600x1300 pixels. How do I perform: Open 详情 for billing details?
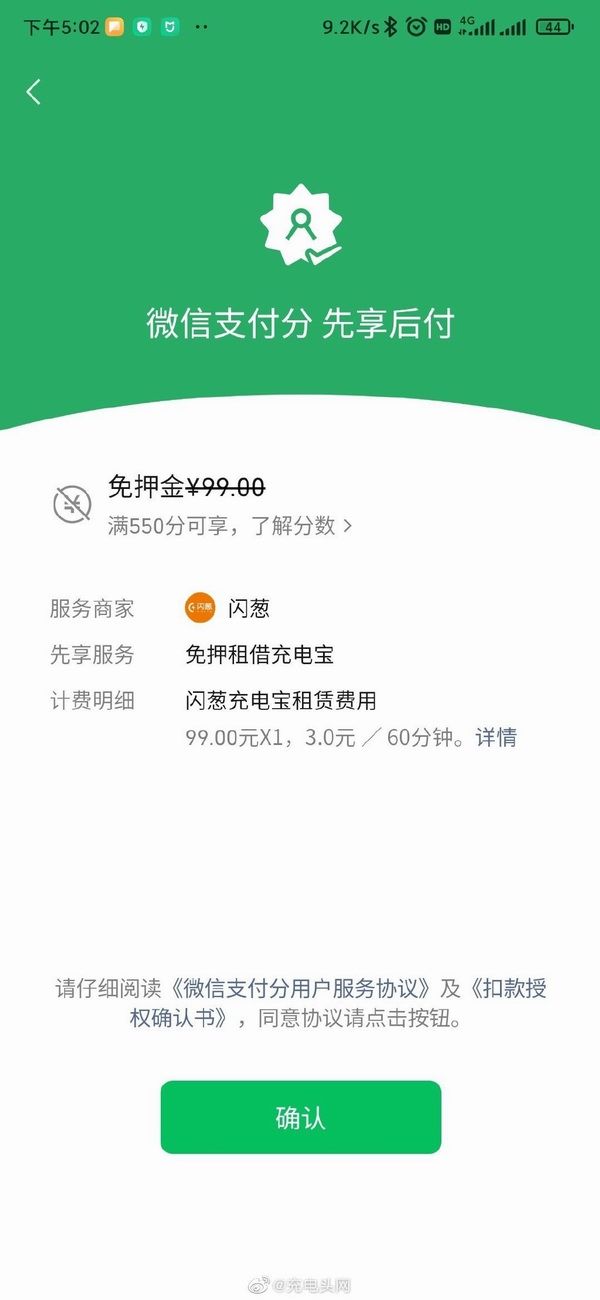click(496, 738)
